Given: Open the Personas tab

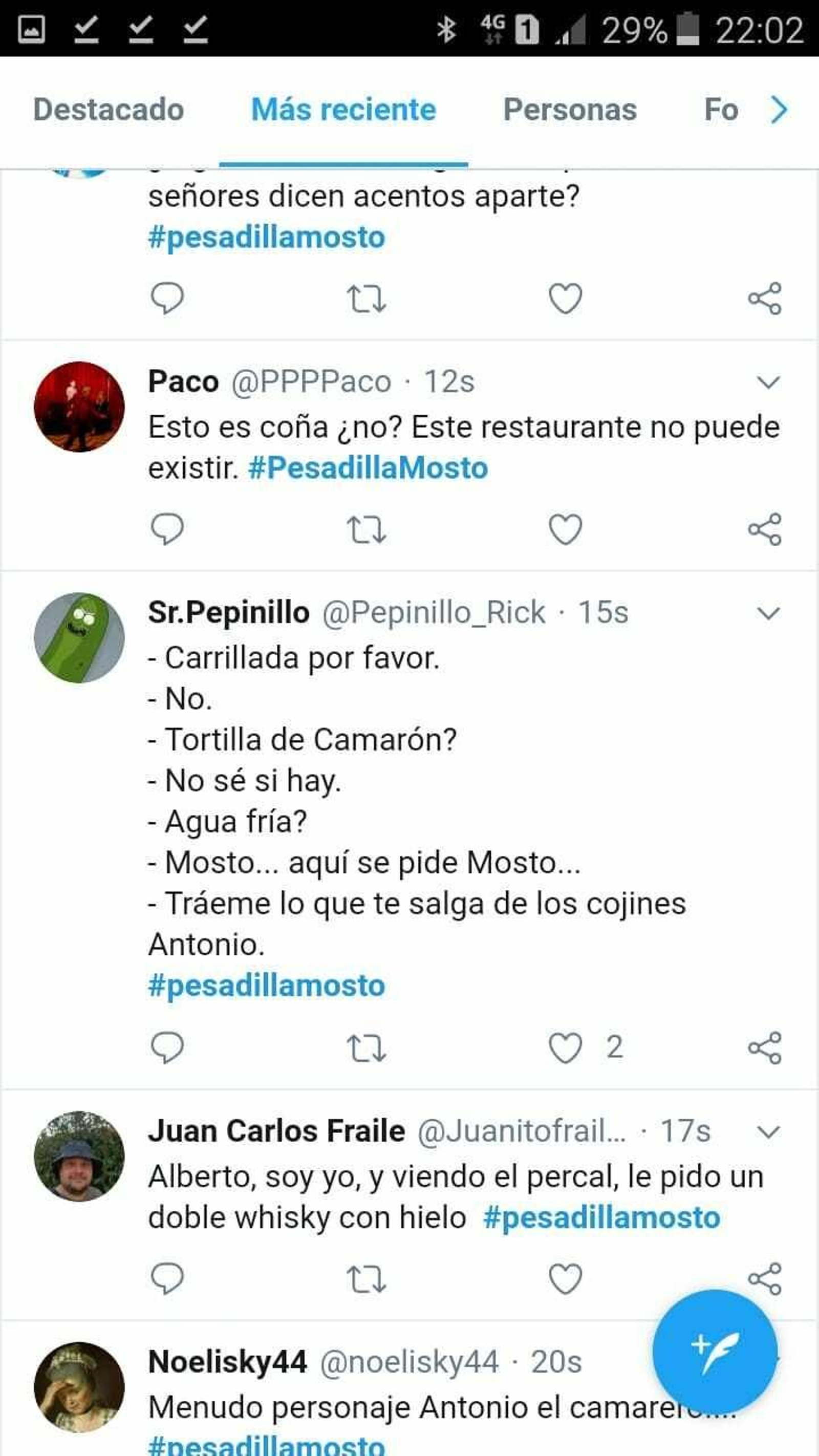Looking at the screenshot, I should point(569,110).
